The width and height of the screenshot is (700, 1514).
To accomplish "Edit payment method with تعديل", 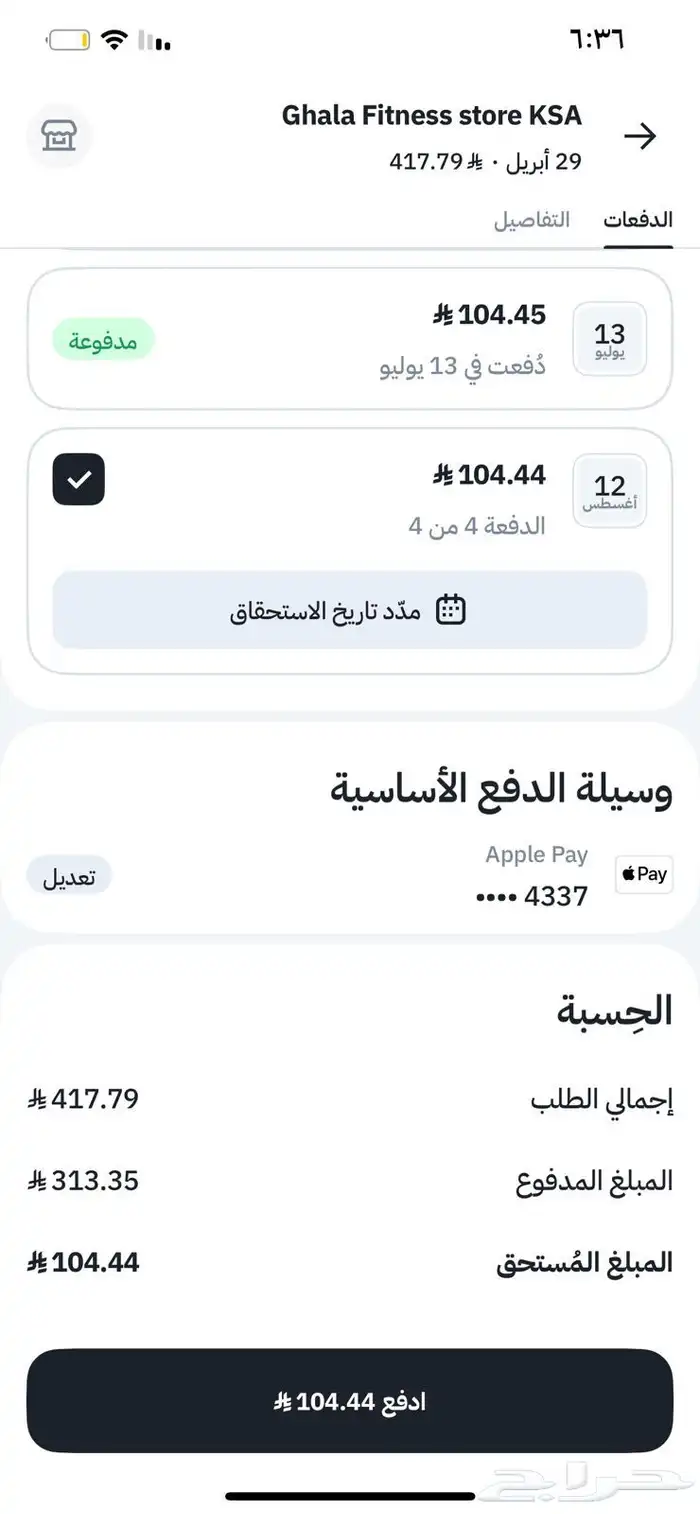I will click(69, 877).
